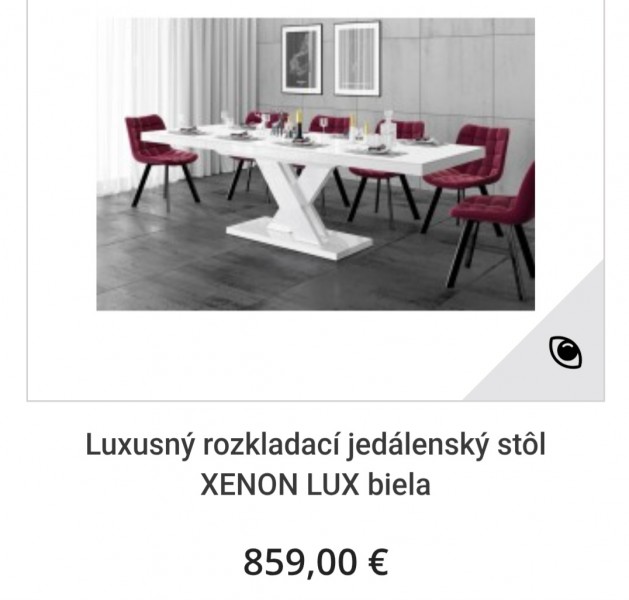
Task: Open the XENON LUX table product image
Action: pos(315,165)
